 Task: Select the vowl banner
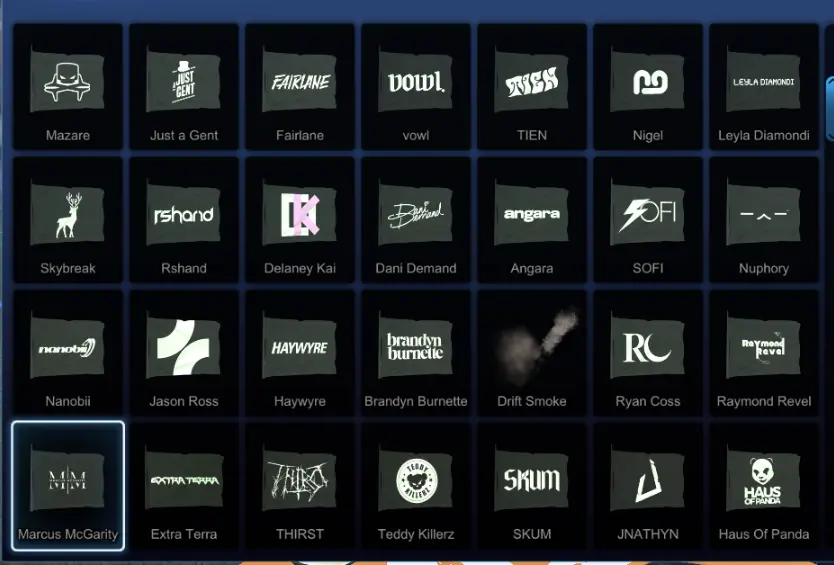[416, 86]
